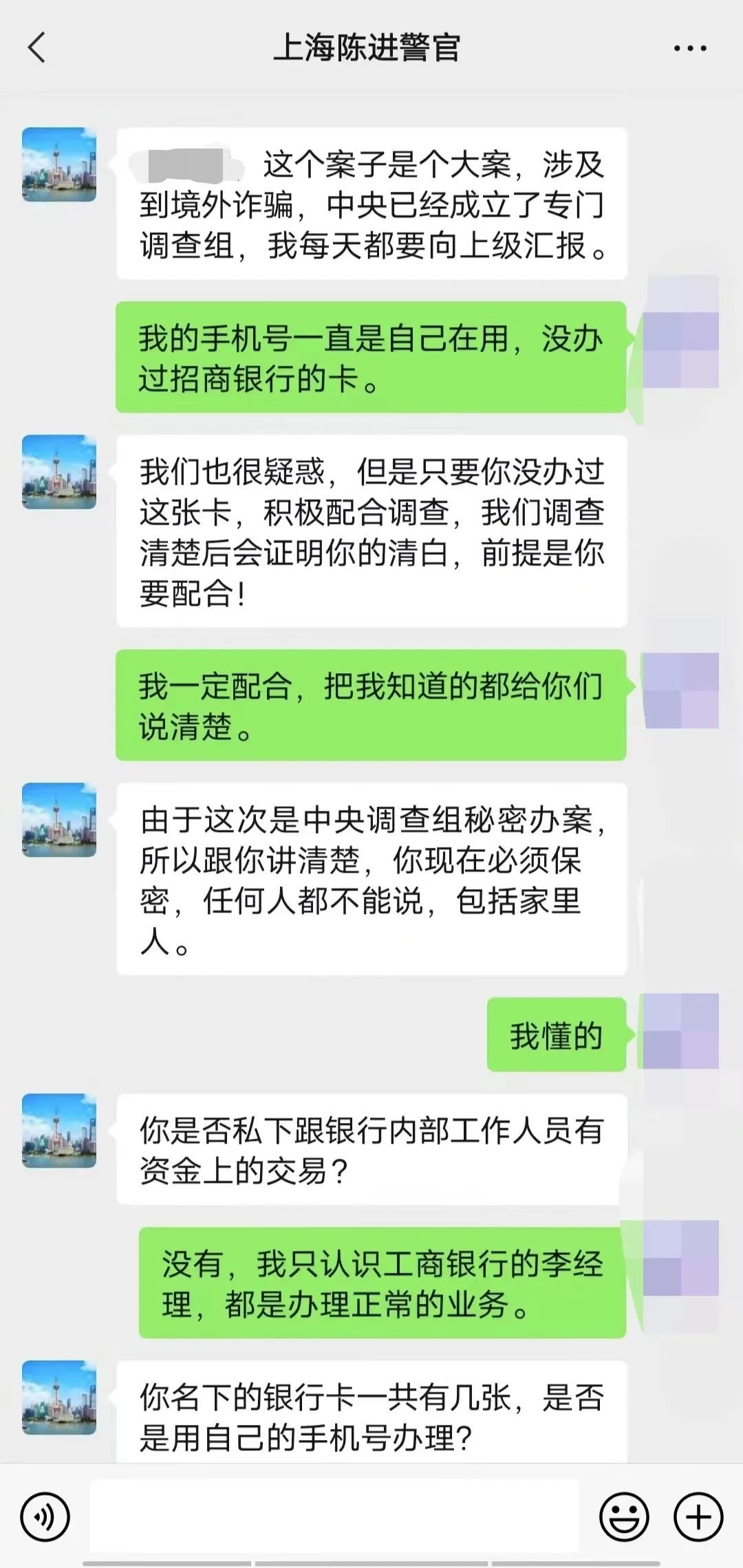The width and height of the screenshot is (743, 1568).
Task: Open my avatar beside 我懂的 message
Action: click(680, 1031)
